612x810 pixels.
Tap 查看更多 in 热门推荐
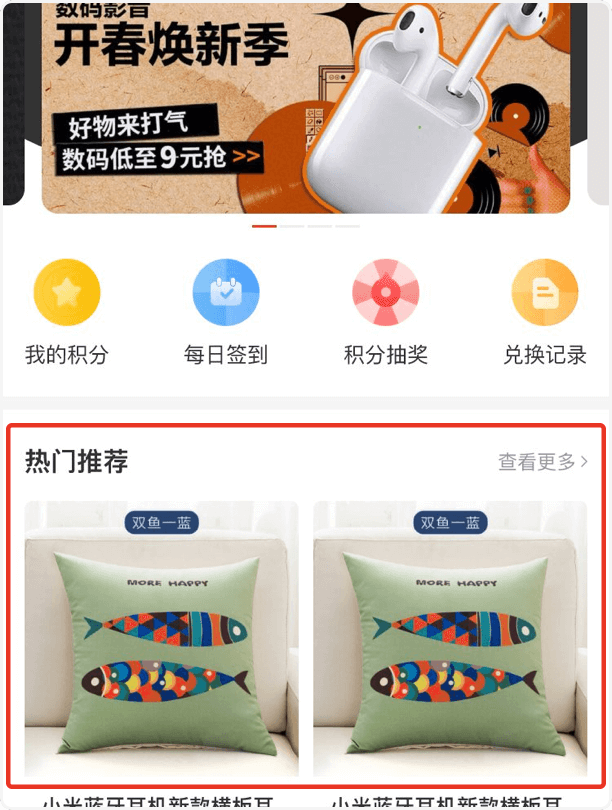point(543,461)
